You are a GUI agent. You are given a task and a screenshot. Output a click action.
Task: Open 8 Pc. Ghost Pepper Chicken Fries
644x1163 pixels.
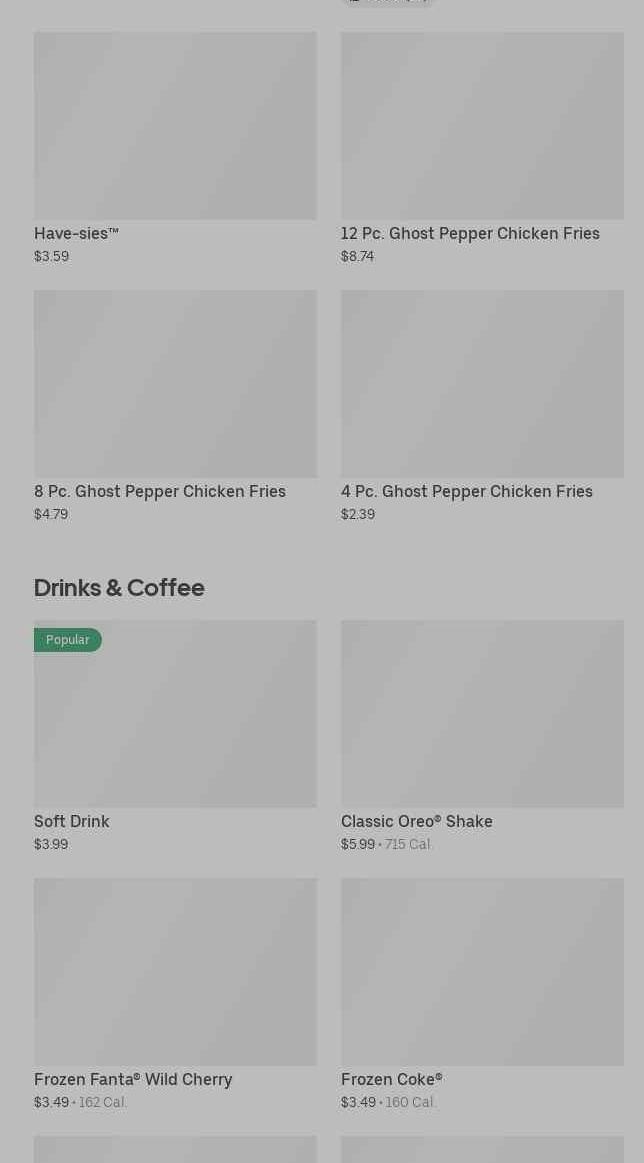[175, 384]
